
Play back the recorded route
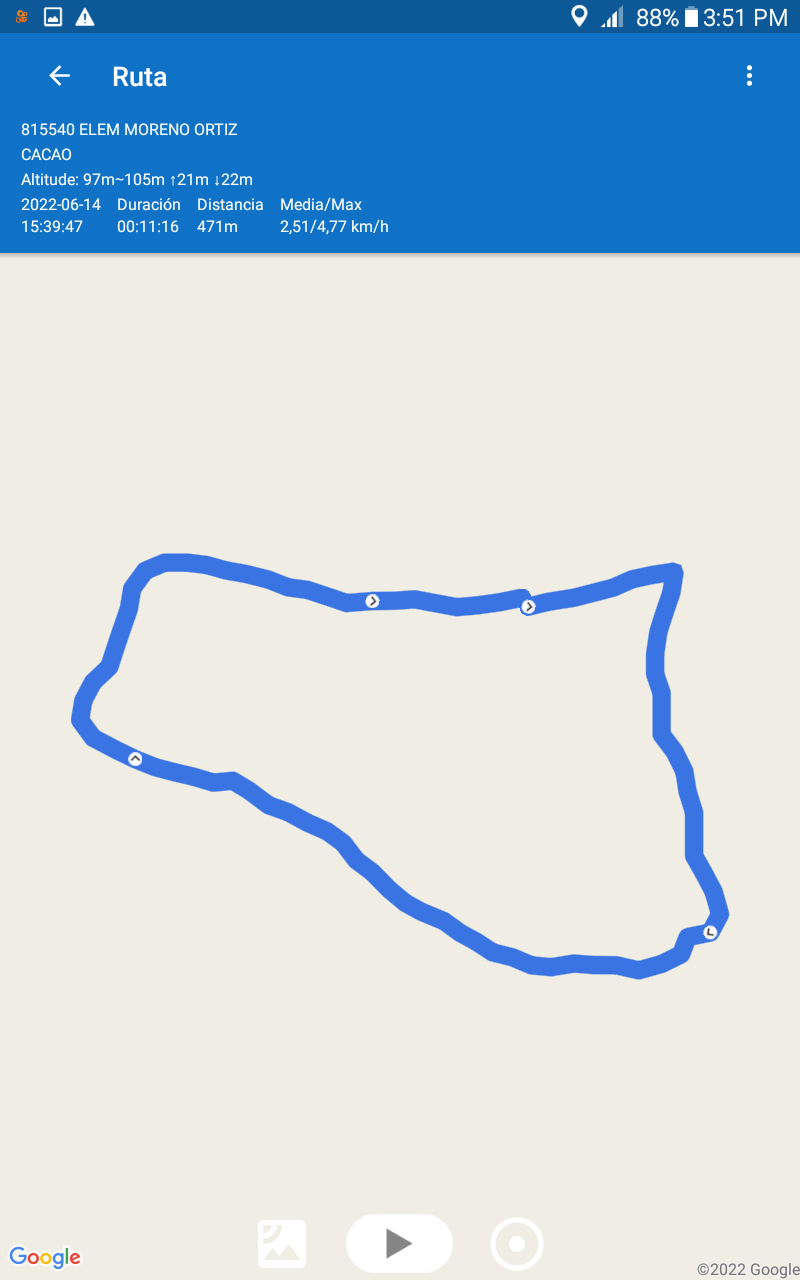click(399, 1243)
